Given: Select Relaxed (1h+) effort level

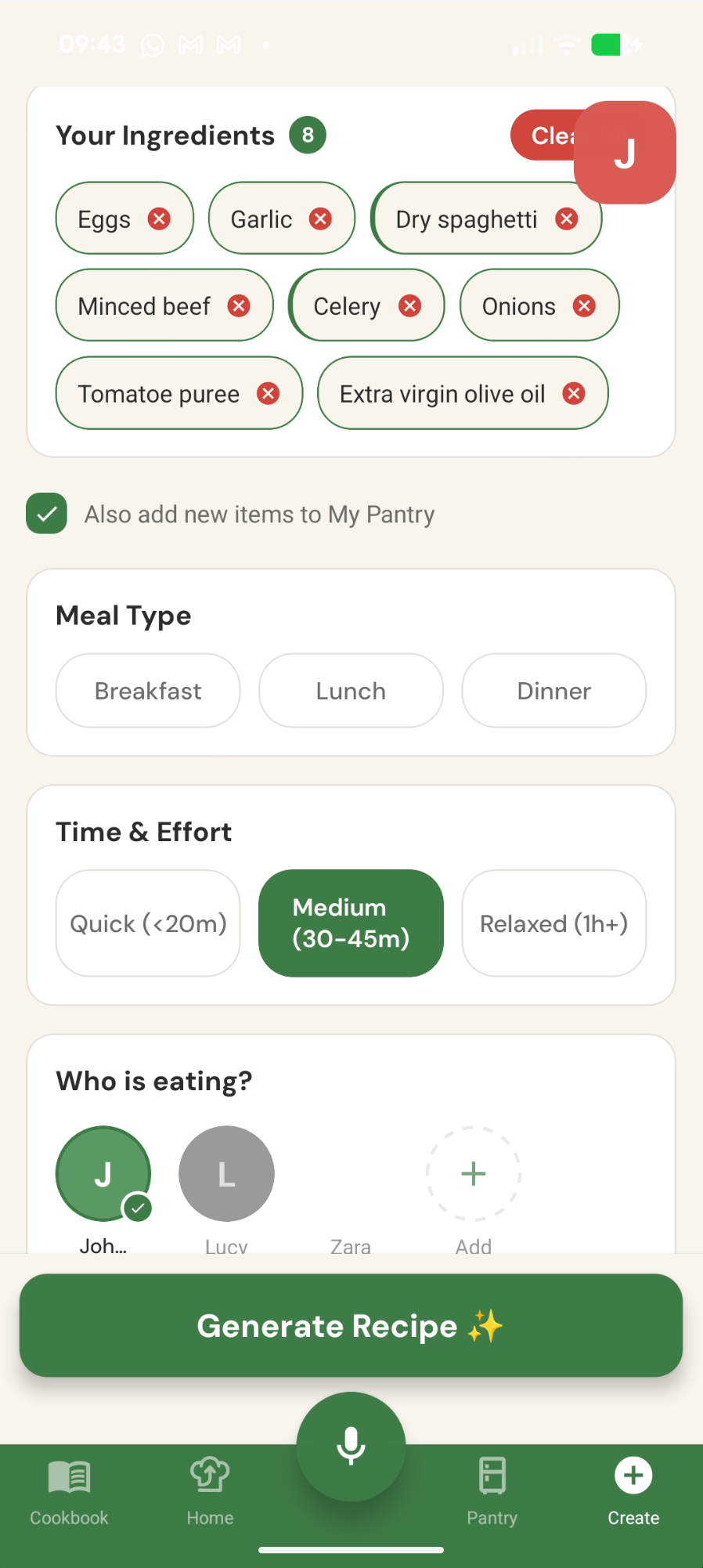Looking at the screenshot, I should click(x=553, y=923).
